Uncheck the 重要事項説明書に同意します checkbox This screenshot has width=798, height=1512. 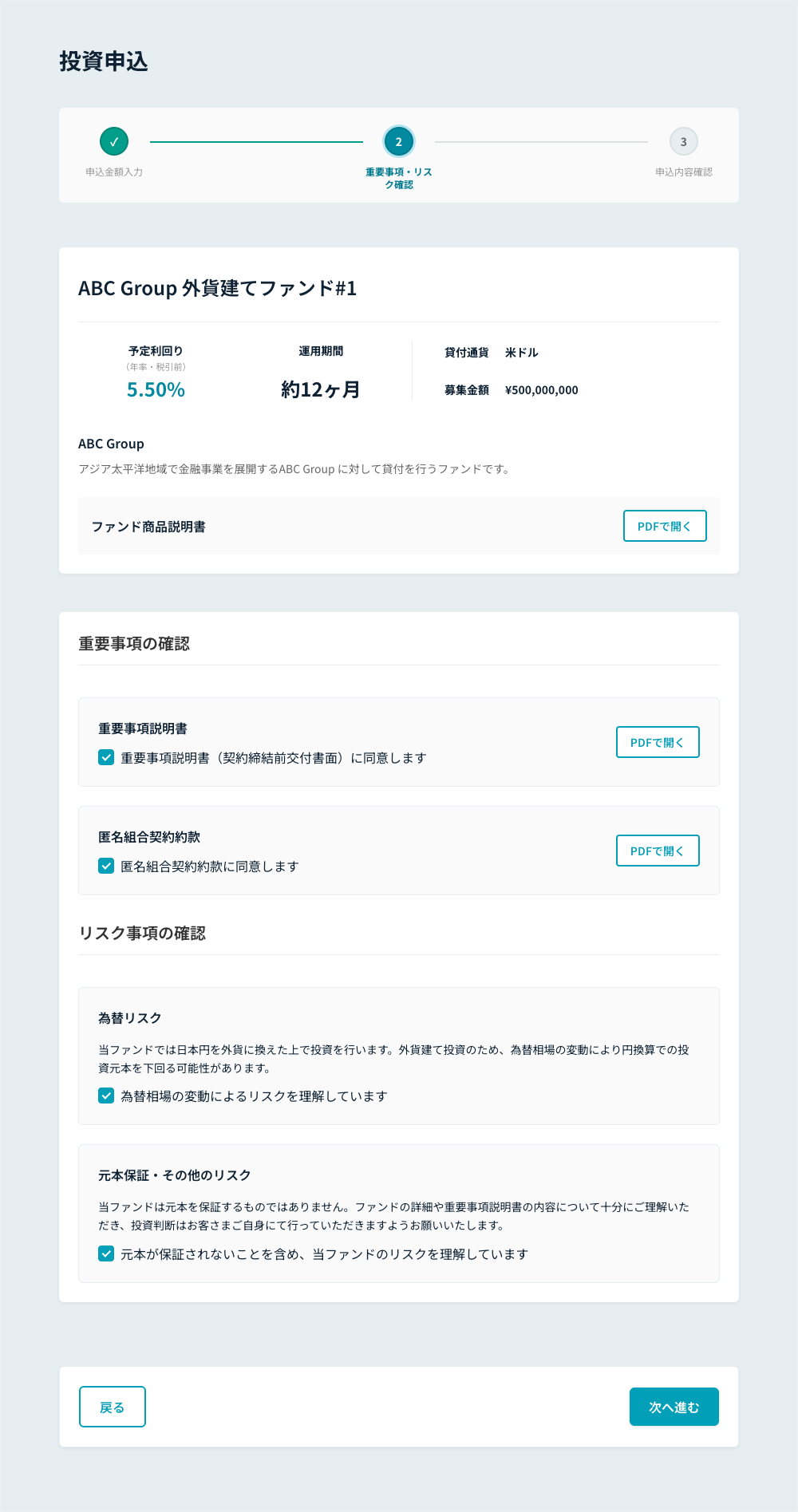point(106,757)
